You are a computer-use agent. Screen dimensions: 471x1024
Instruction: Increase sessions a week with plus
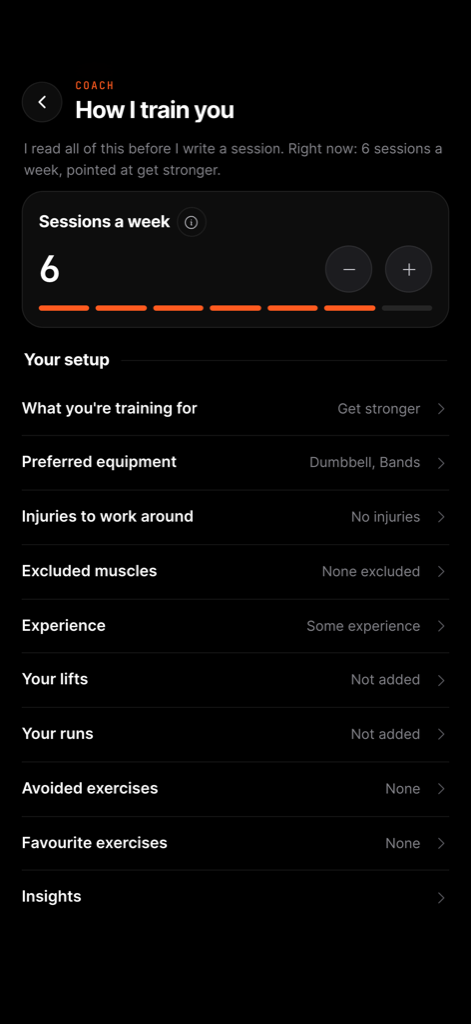pos(408,269)
